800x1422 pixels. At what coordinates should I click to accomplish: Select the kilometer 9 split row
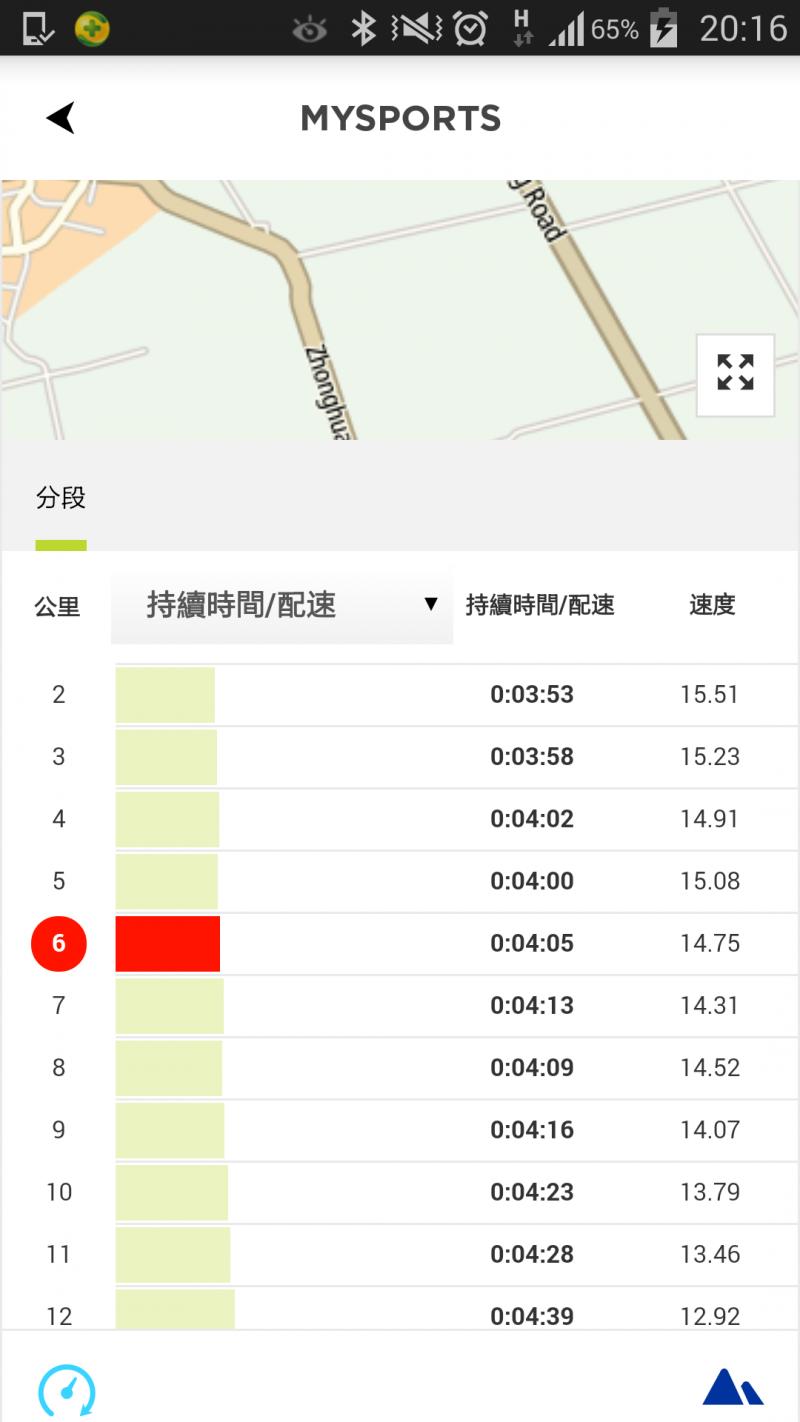tap(400, 1130)
